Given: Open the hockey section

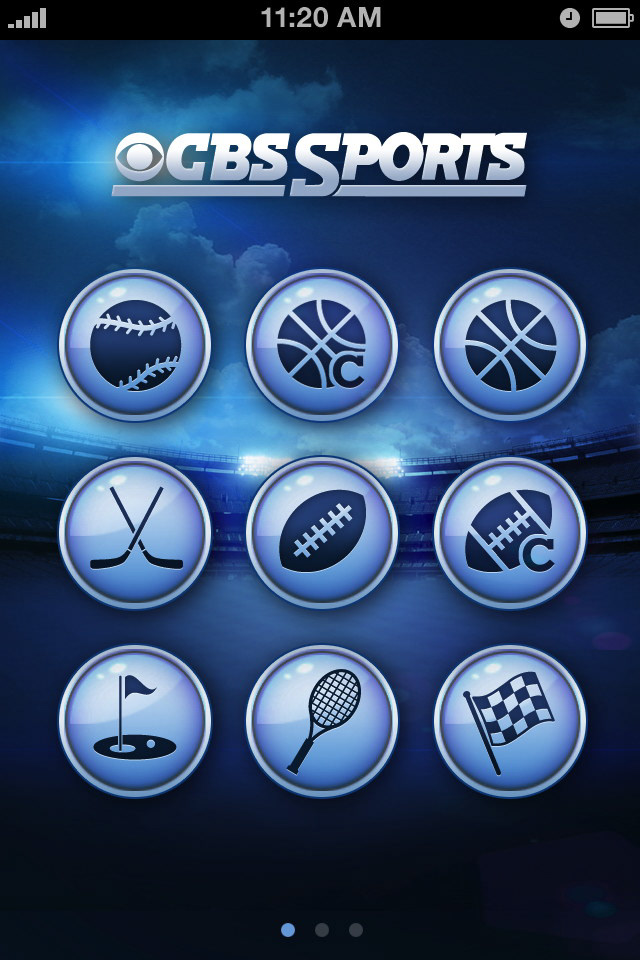Looking at the screenshot, I should click(135, 533).
